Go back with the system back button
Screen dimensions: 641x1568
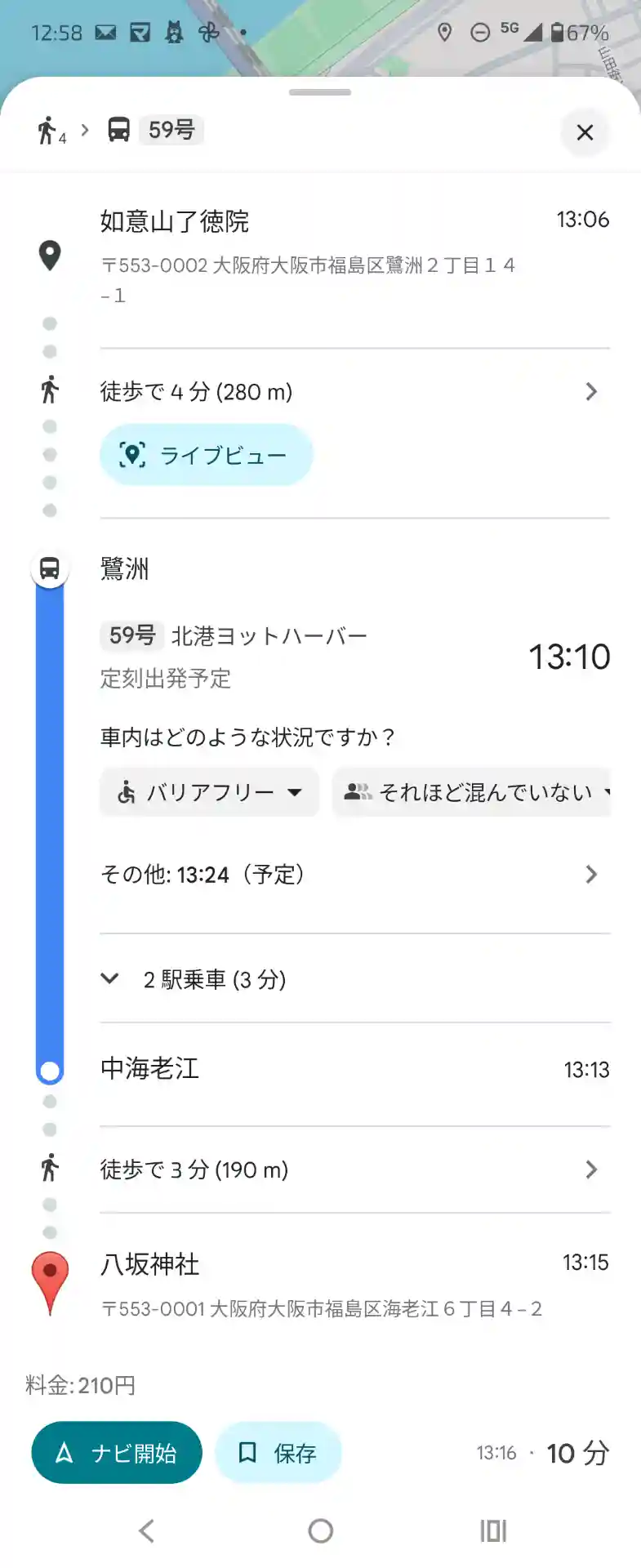click(x=147, y=1530)
